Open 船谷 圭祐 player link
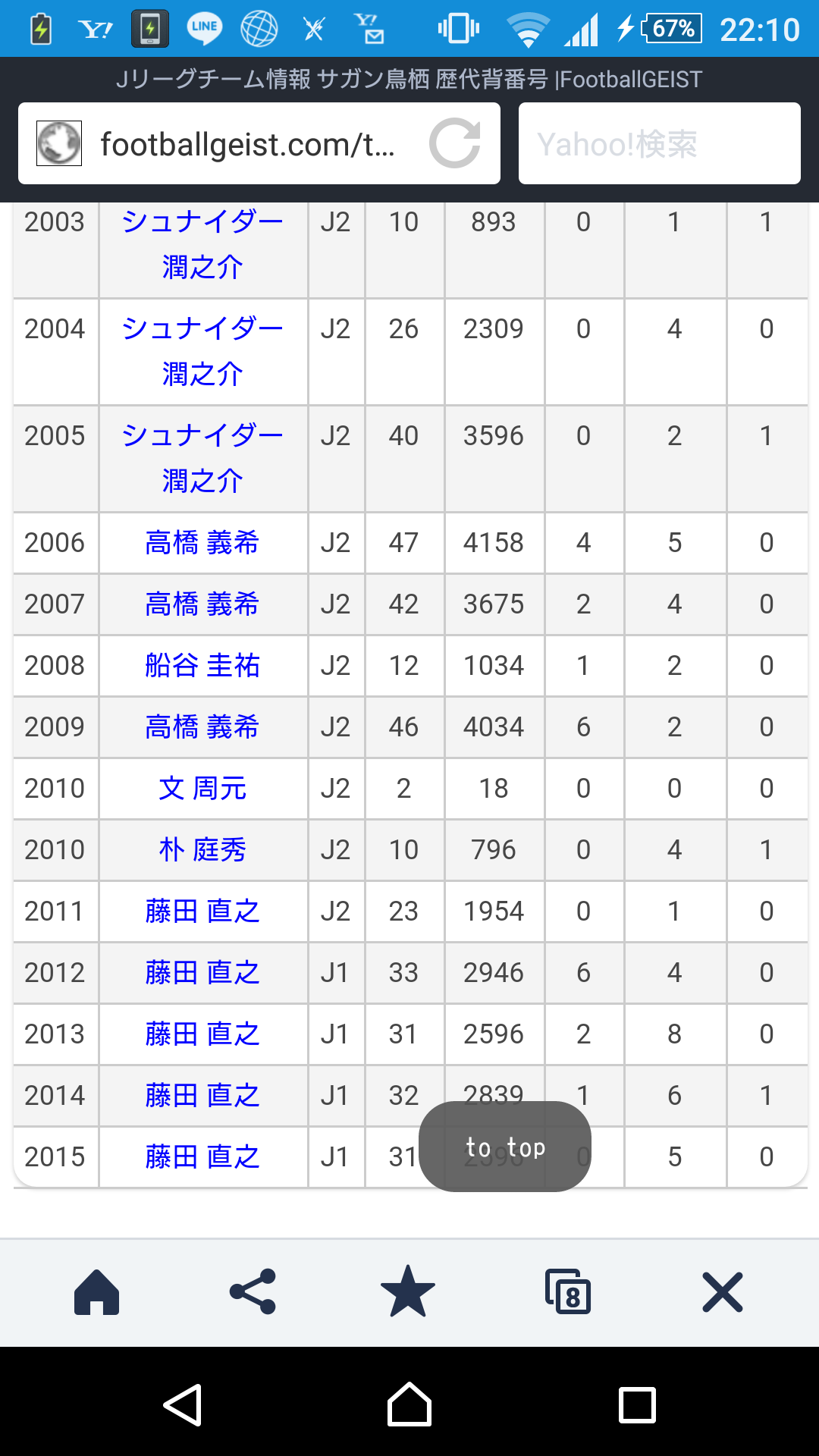Image resolution: width=819 pixels, height=1456 pixels. pos(202,666)
